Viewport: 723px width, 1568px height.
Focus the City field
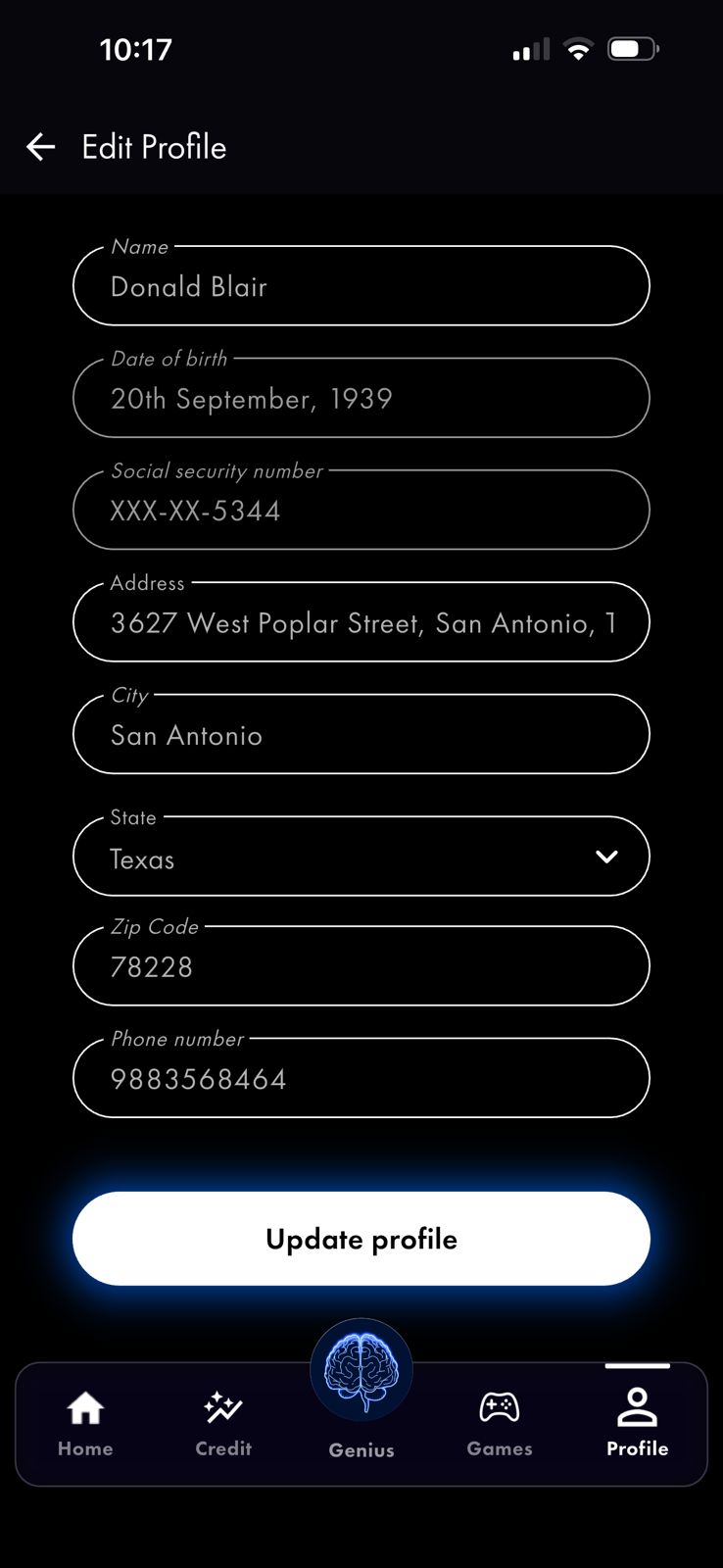(x=361, y=735)
